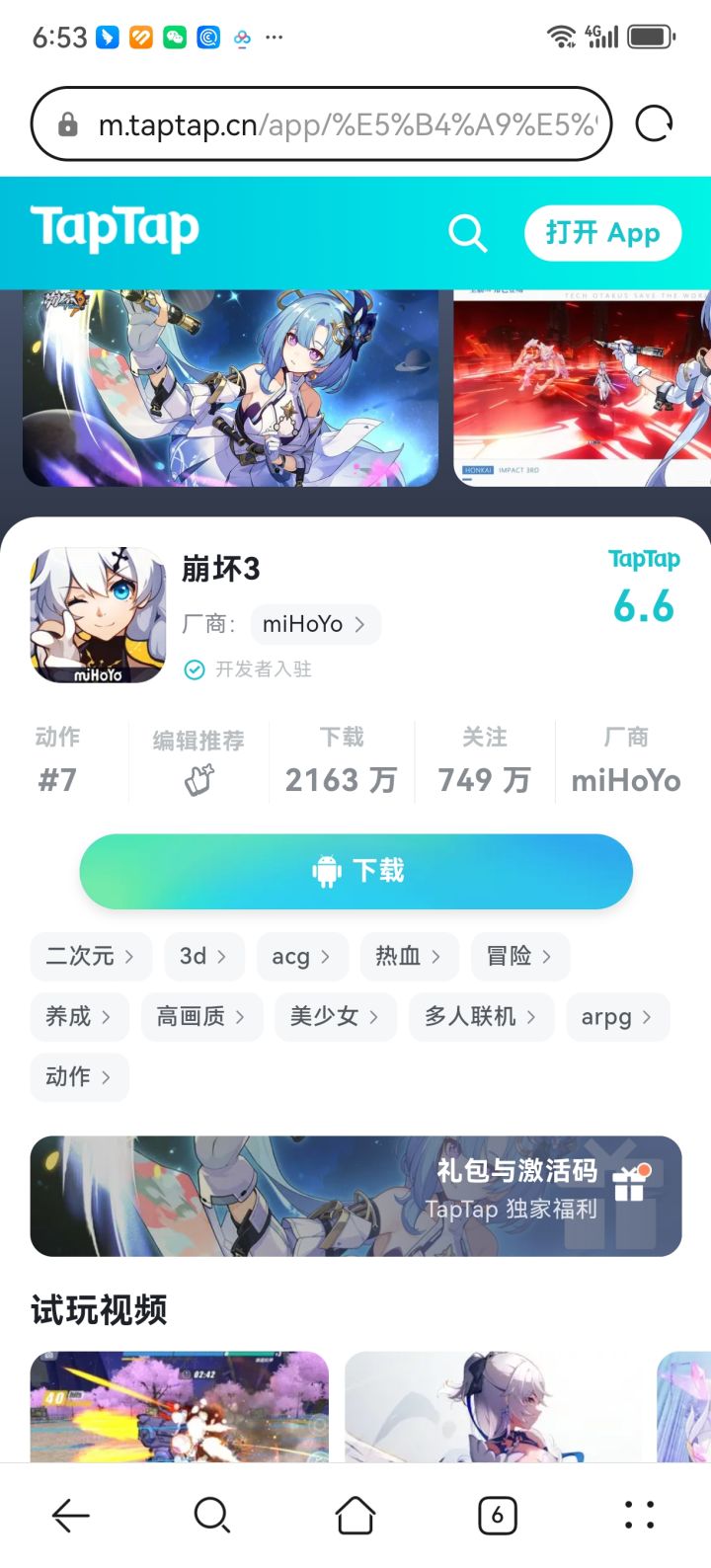The height and width of the screenshot is (1568, 711).
Task: Click the Android robot icon on the download button
Action: [326, 870]
